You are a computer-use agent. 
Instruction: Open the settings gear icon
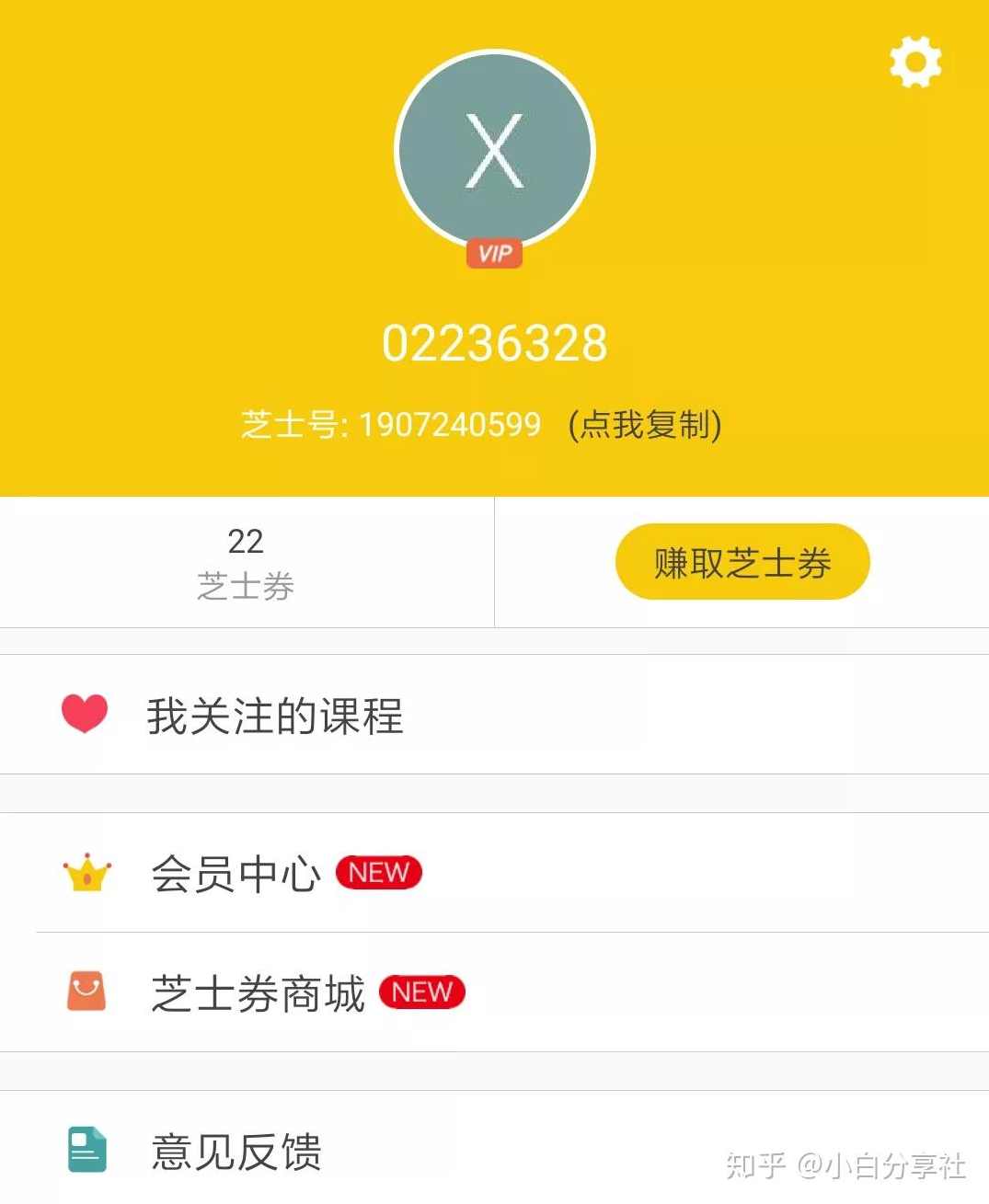click(x=914, y=62)
